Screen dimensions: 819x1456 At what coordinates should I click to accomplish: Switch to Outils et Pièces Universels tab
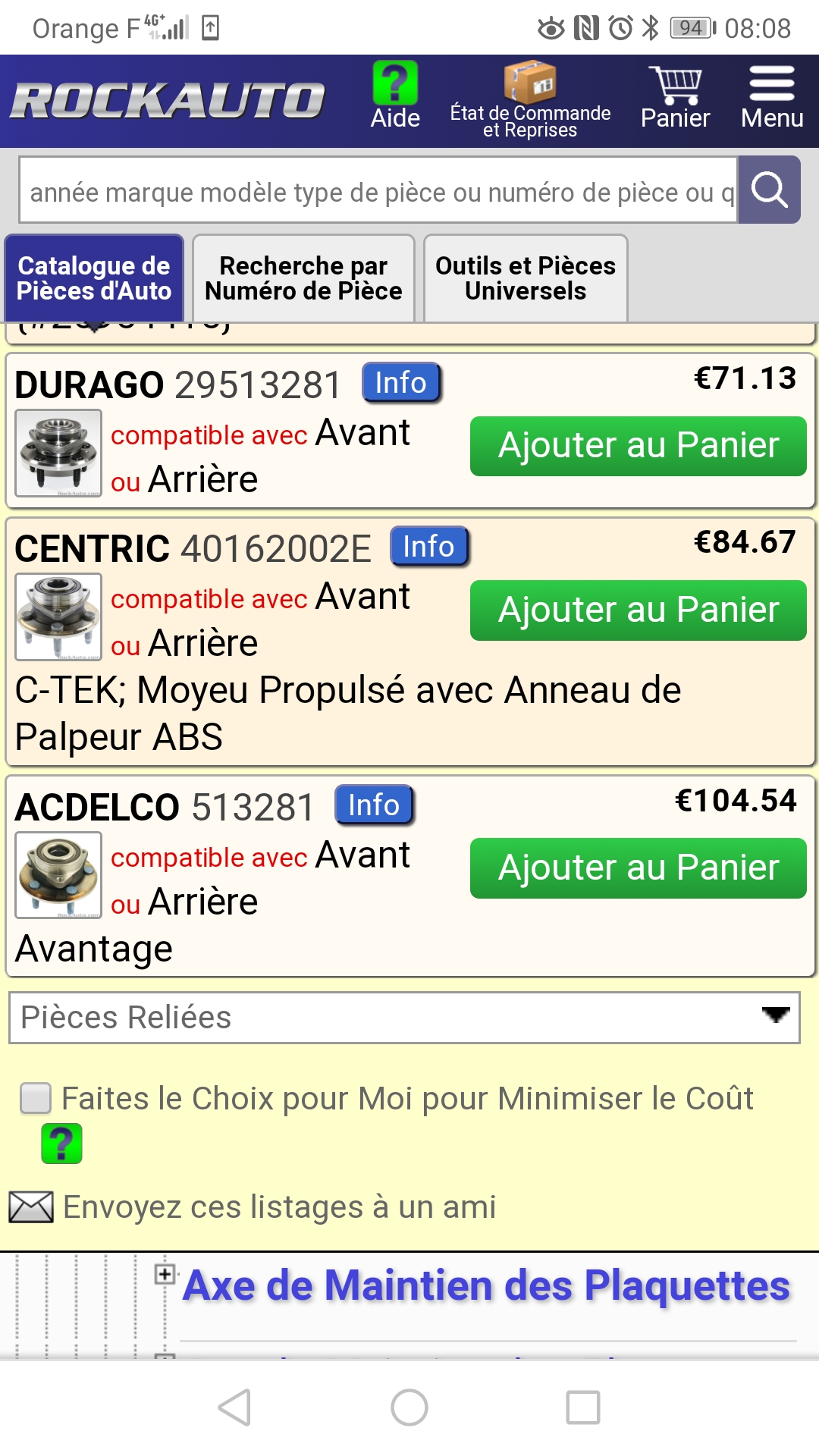[x=526, y=278]
